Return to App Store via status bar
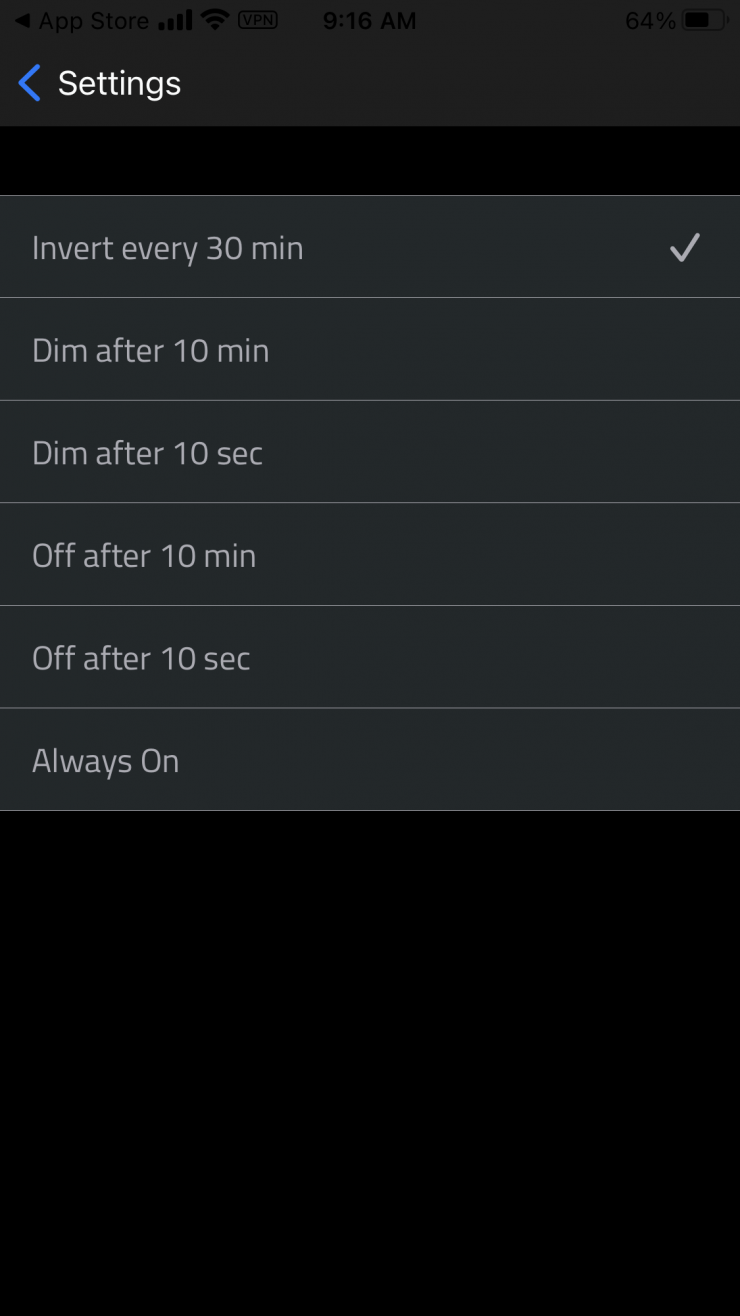This screenshot has height=1316, width=740. tap(82, 21)
